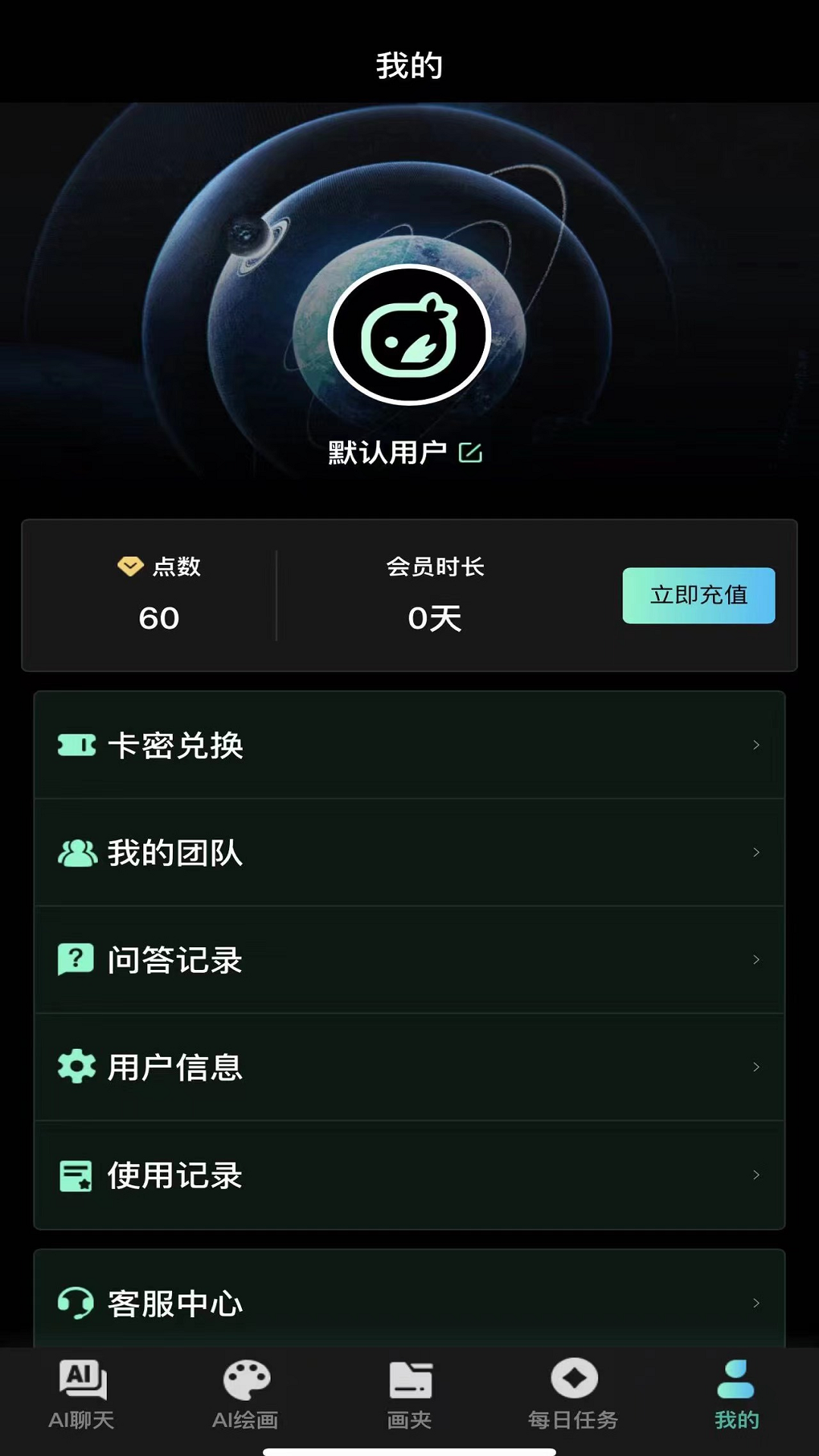Viewport: 819px width, 1456px height.
Task: Open 卡密兑换 redemption
Action: (409, 745)
